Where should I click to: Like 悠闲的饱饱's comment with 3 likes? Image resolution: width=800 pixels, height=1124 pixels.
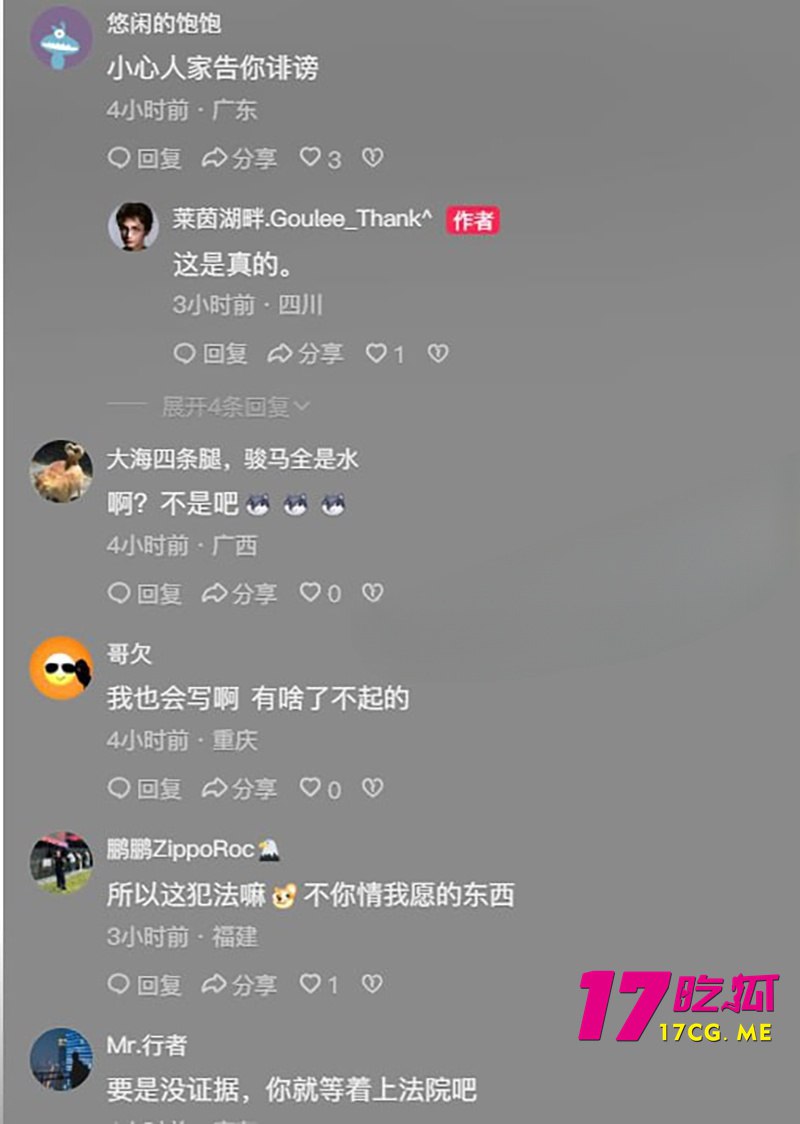[320, 158]
